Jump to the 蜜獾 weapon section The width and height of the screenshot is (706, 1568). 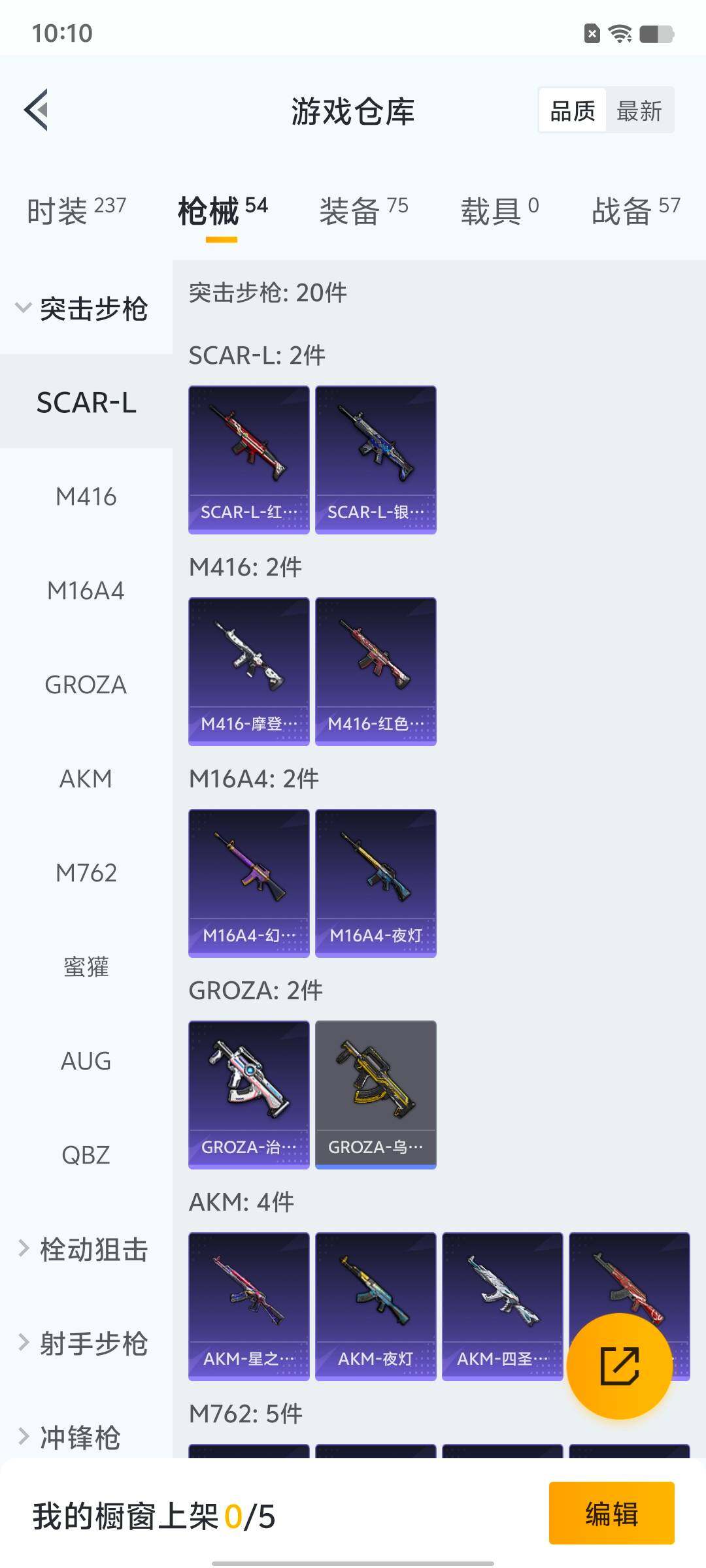coord(86,967)
